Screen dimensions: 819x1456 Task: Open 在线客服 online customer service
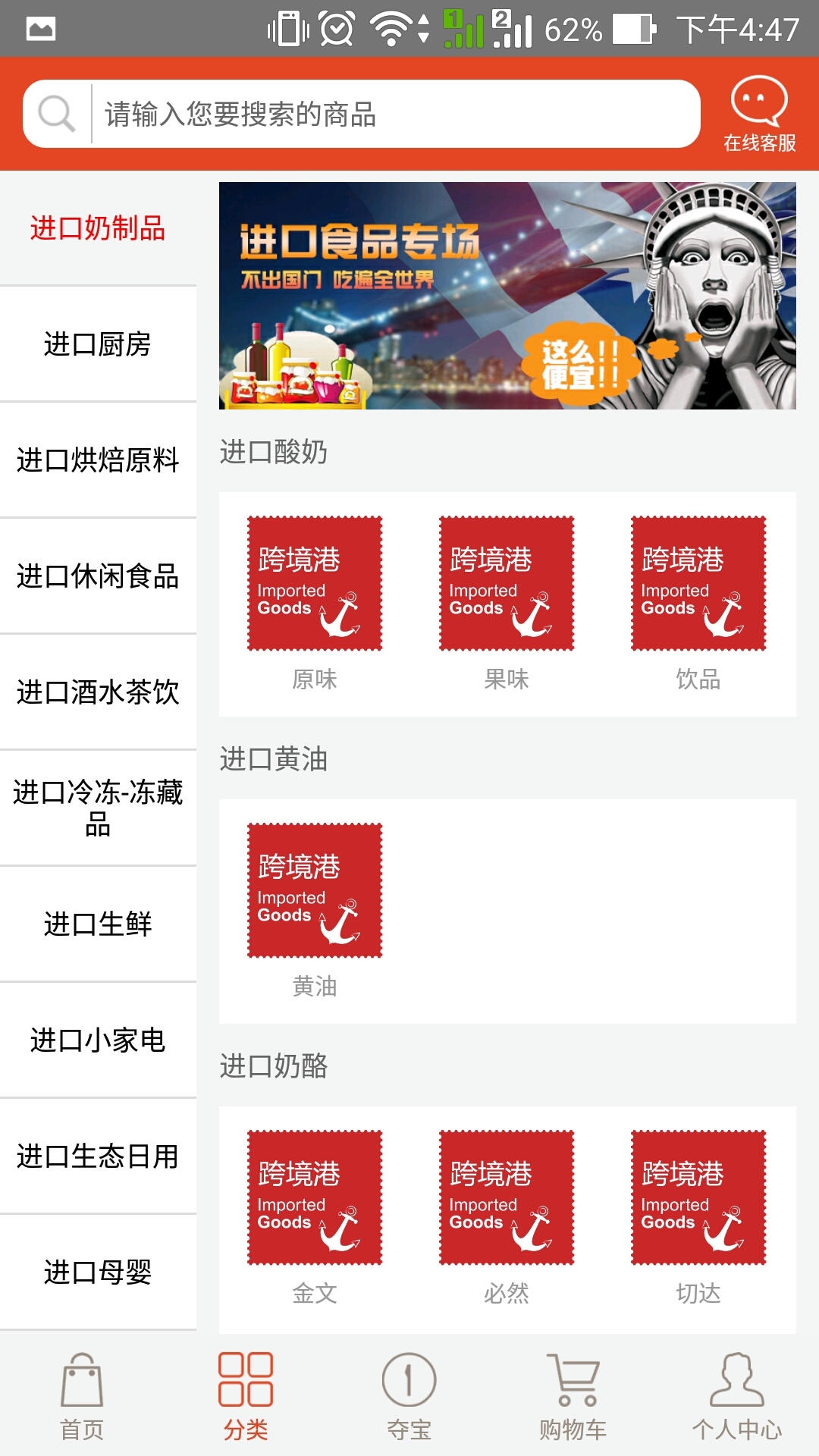(x=759, y=114)
